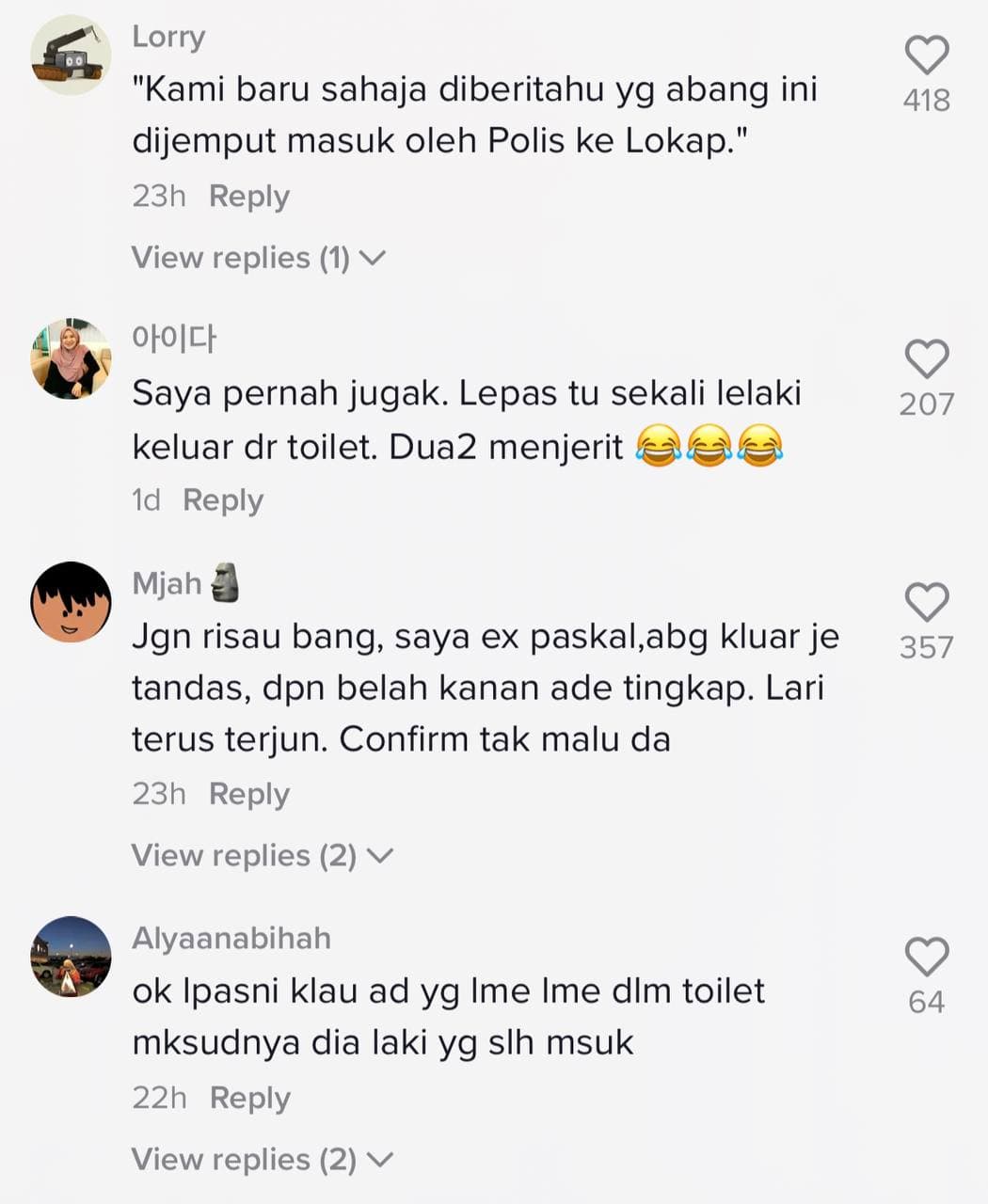Viewport: 988px width, 1204px height.
Task: Like Lorry's comment
Action: coord(927,55)
